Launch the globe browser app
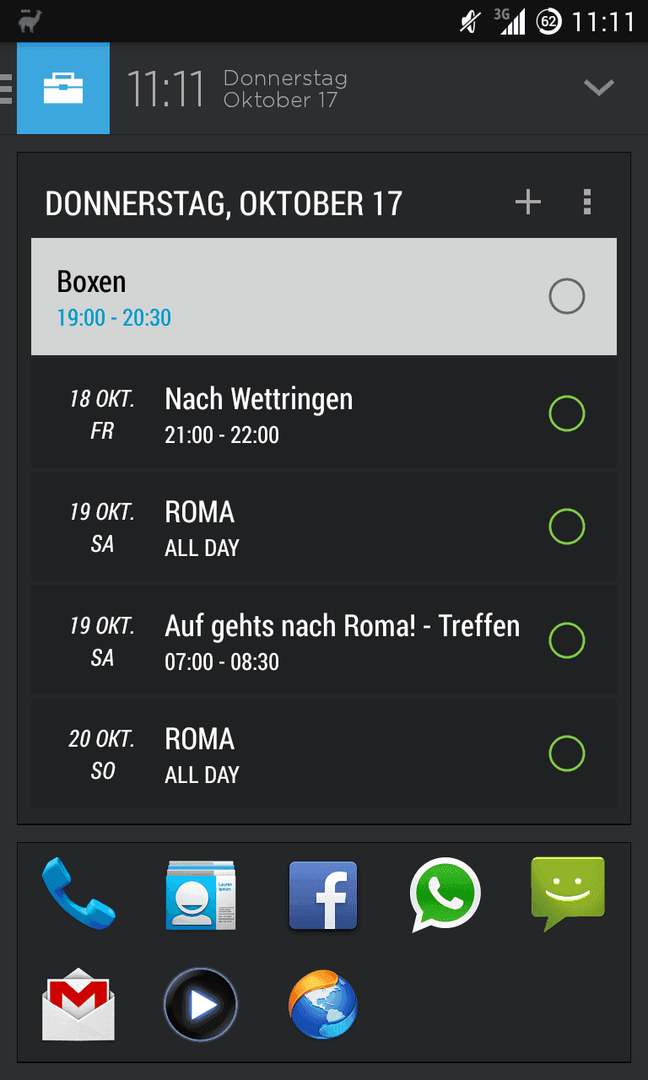Image resolution: width=648 pixels, height=1080 pixels. [323, 1004]
